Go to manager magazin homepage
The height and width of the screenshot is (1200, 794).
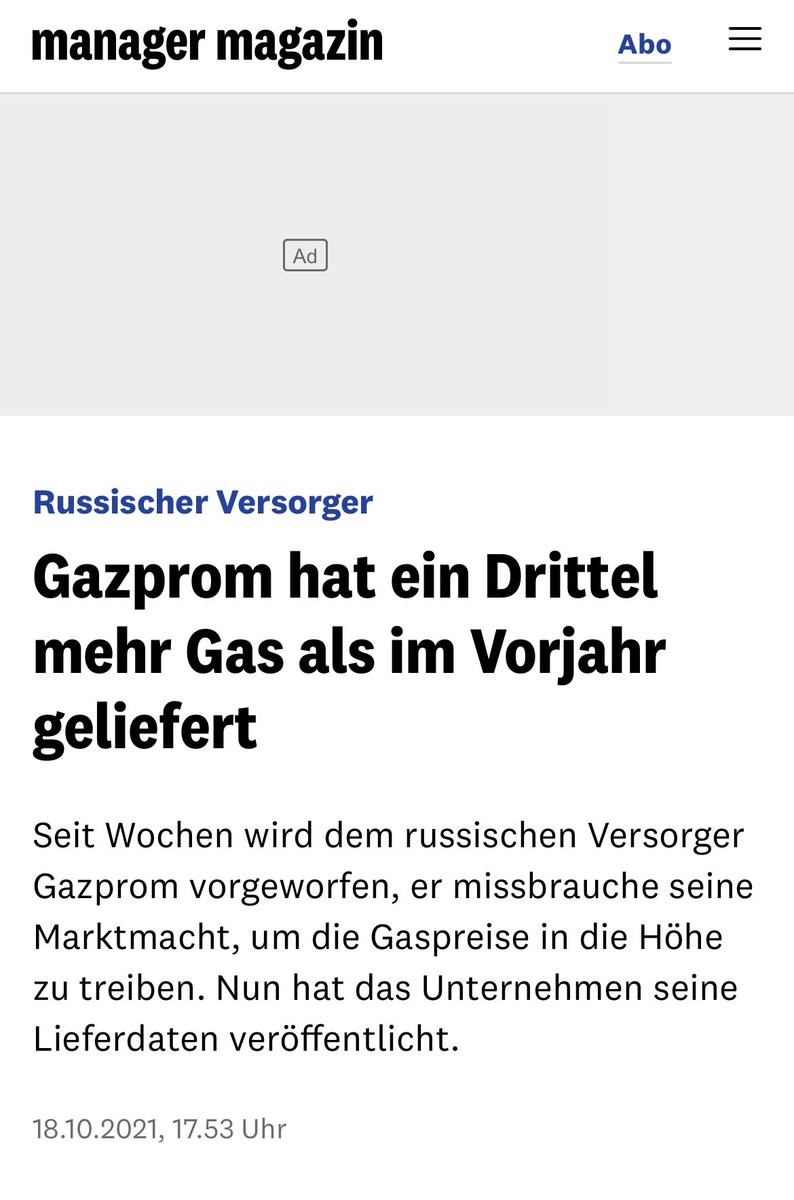point(207,43)
